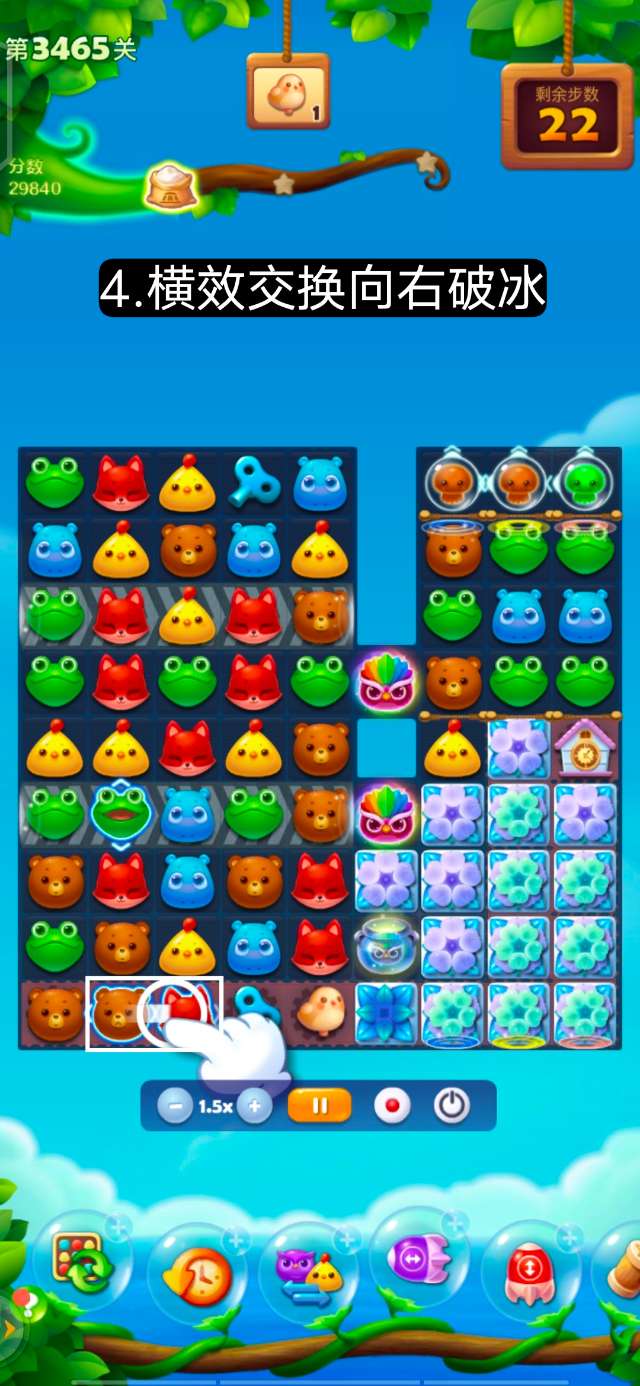Tap the power button to stop the replay
Screen dimensions: 640x1386
(x=452, y=1106)
